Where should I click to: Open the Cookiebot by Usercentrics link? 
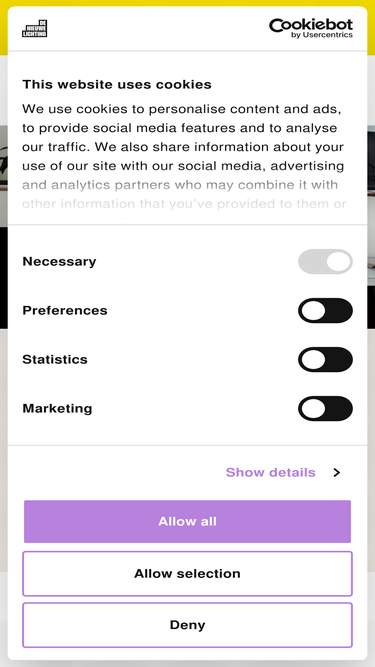coord(311,29)
